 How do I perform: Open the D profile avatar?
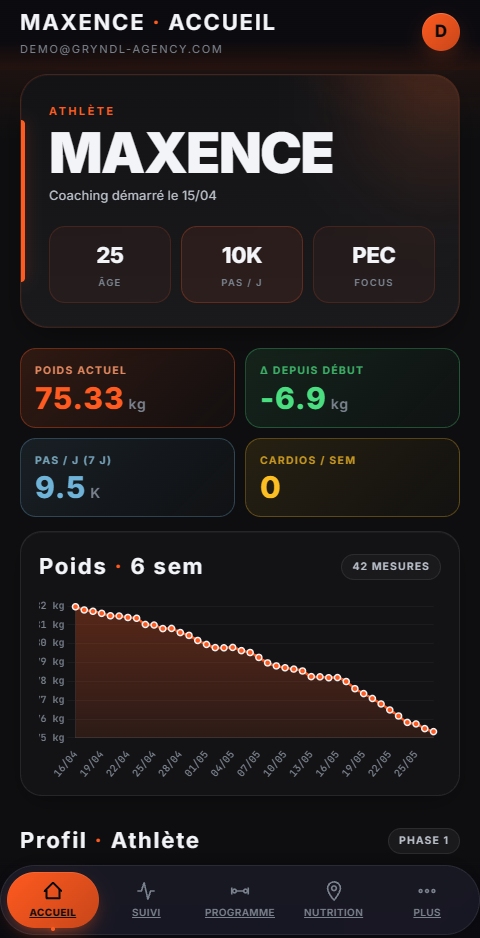(x=440, y=31)
